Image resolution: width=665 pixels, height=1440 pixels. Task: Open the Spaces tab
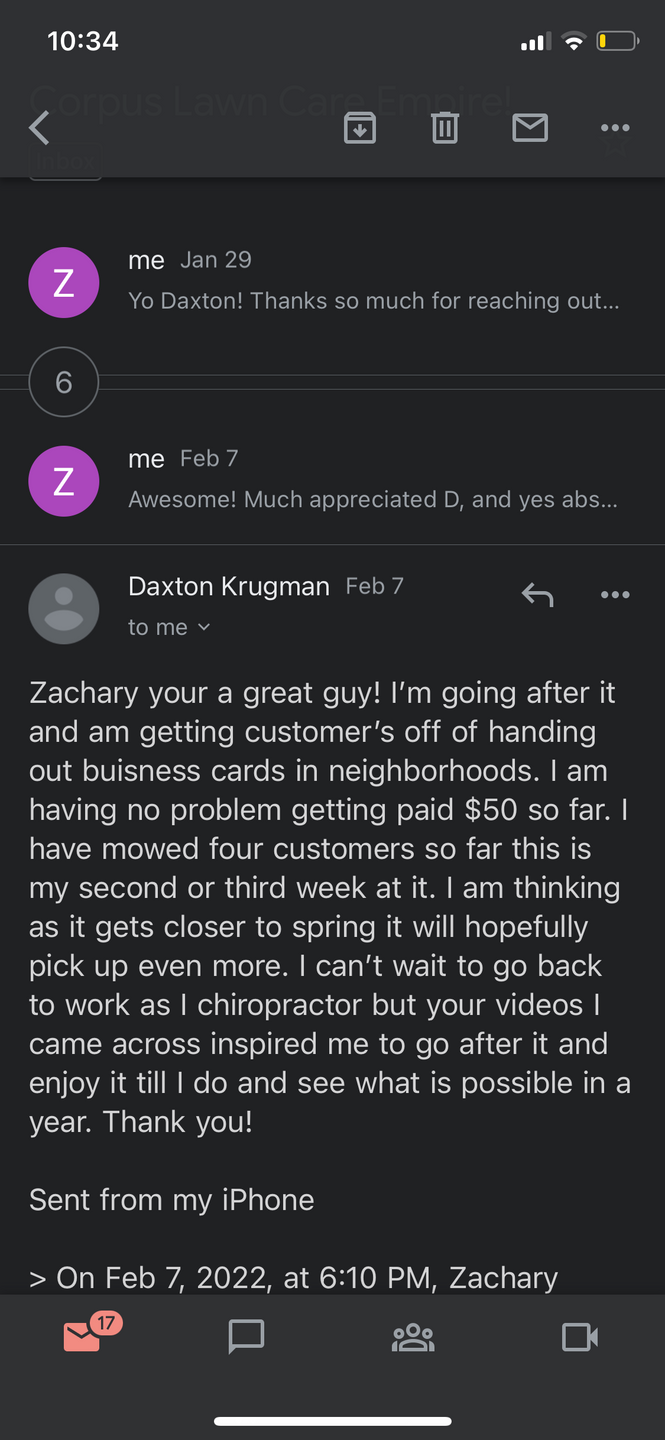tap(413, 1337)
